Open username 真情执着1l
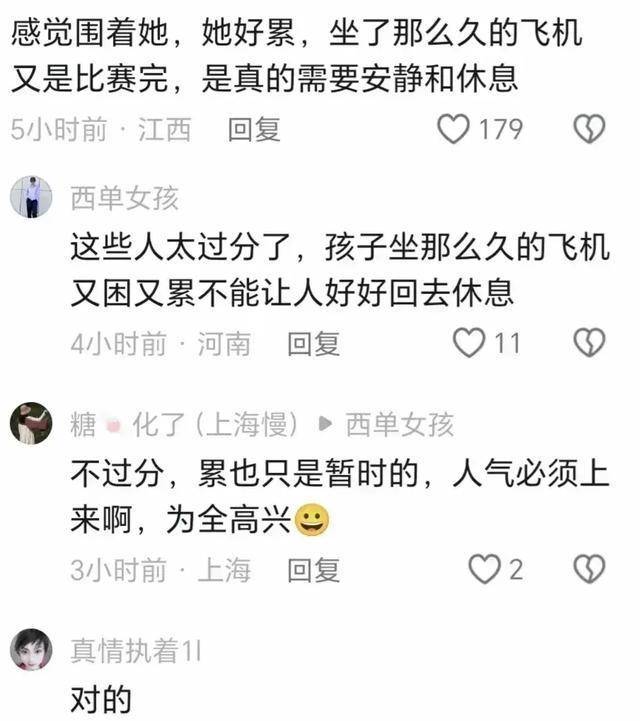640x721 pixels. click(135, 652)
